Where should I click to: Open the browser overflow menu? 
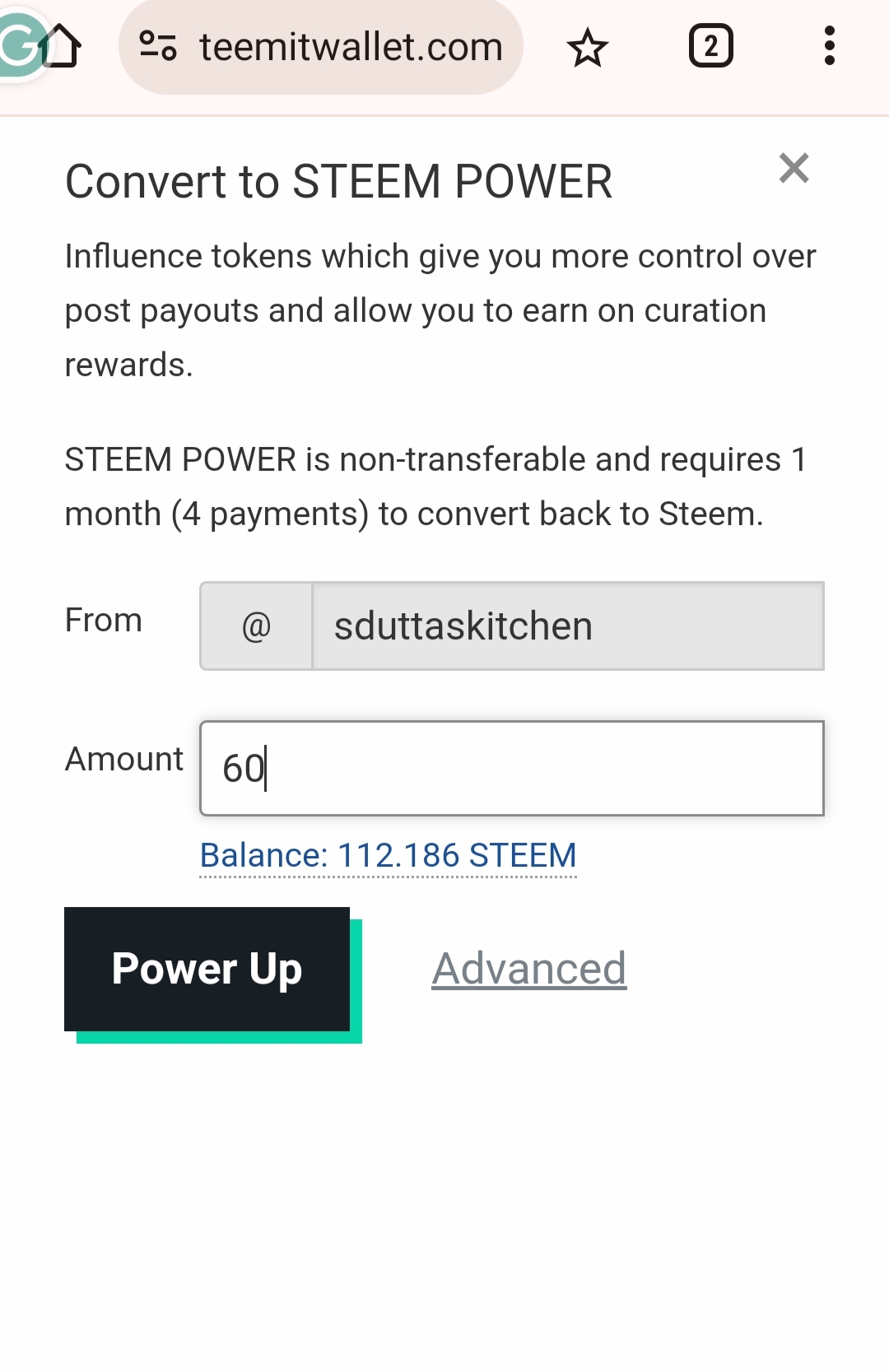click(x=830, y=46)
